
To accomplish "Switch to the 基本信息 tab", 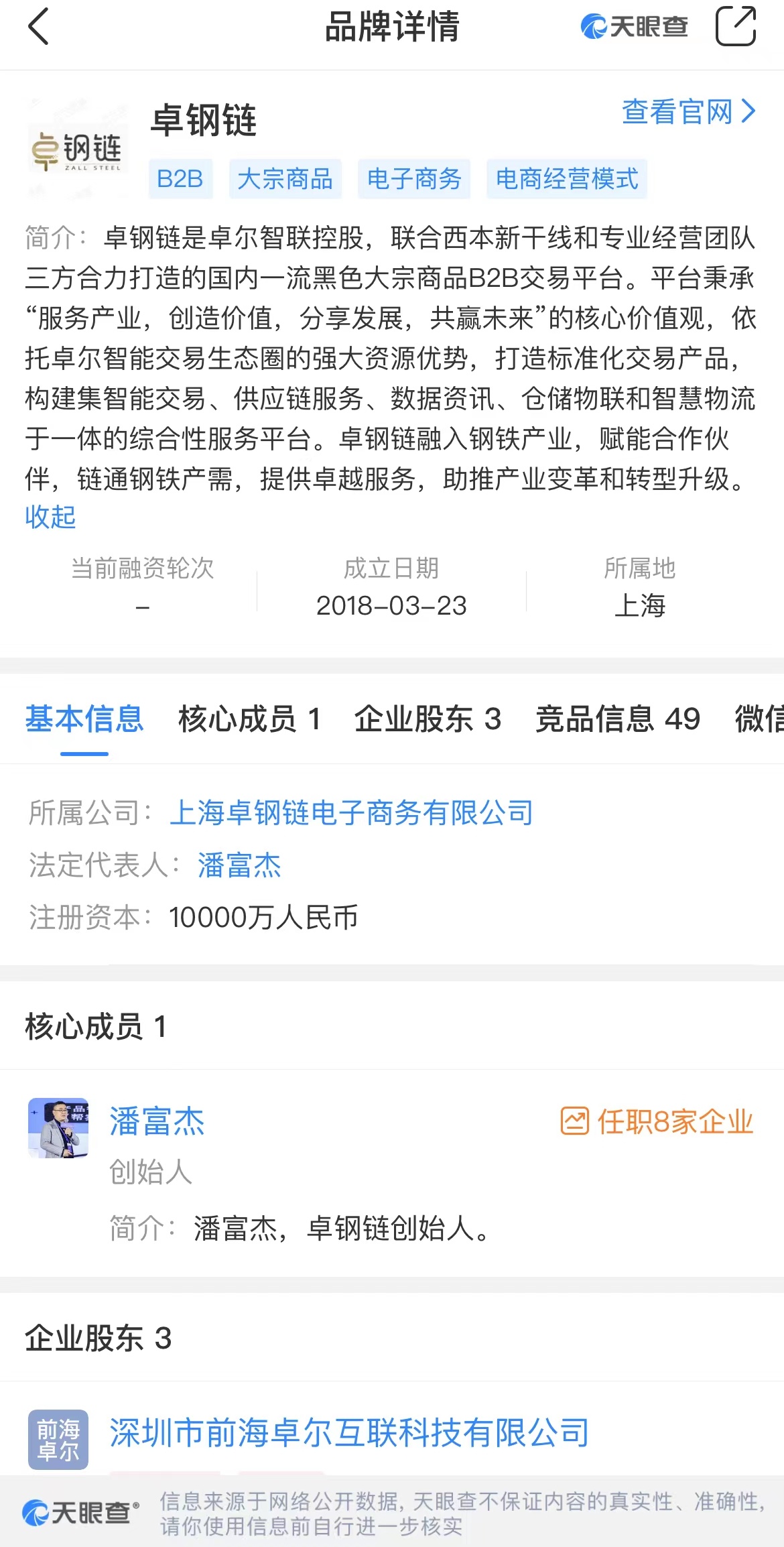I will click(84, 719).
